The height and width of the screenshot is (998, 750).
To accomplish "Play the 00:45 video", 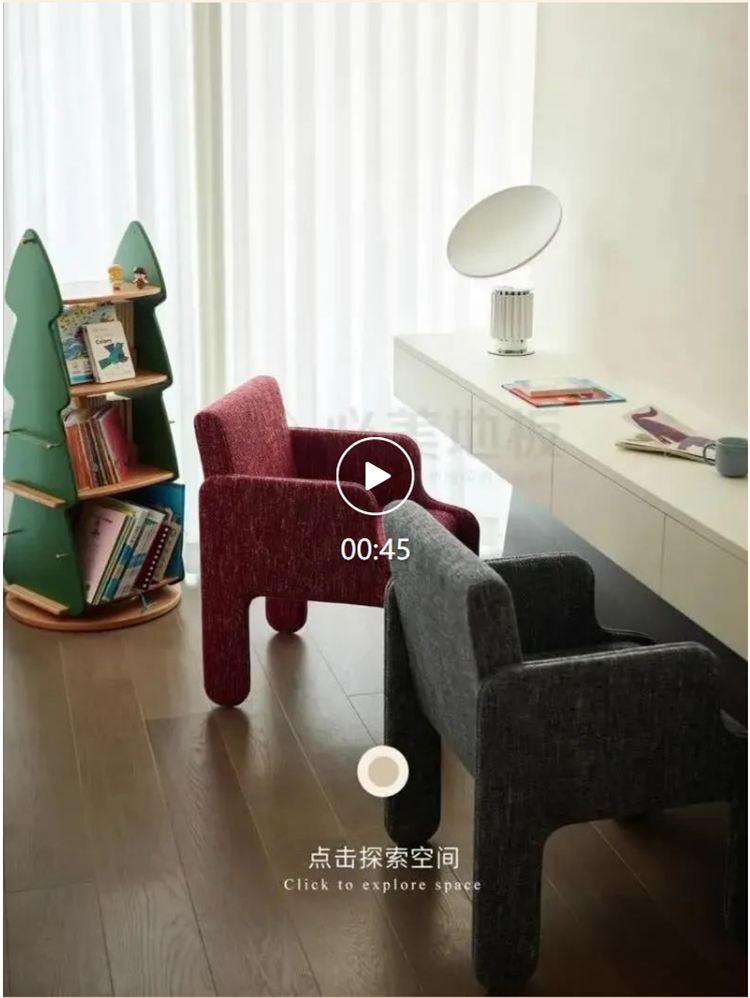I will point(375,476).
